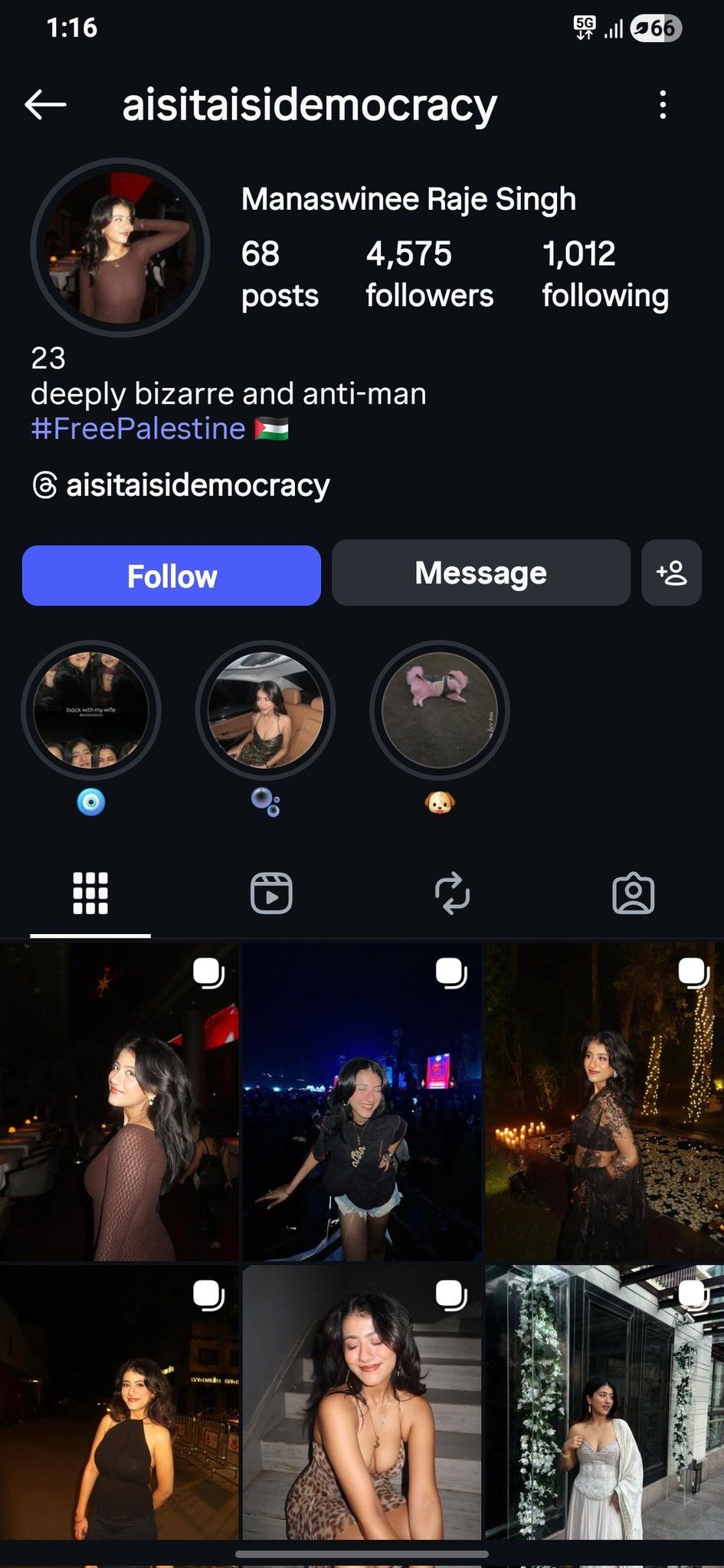The width and height of the screenshot is (724, 1568).
Task: Follow the aisitaisidemocracy account
Action: (x=172, y=576)
